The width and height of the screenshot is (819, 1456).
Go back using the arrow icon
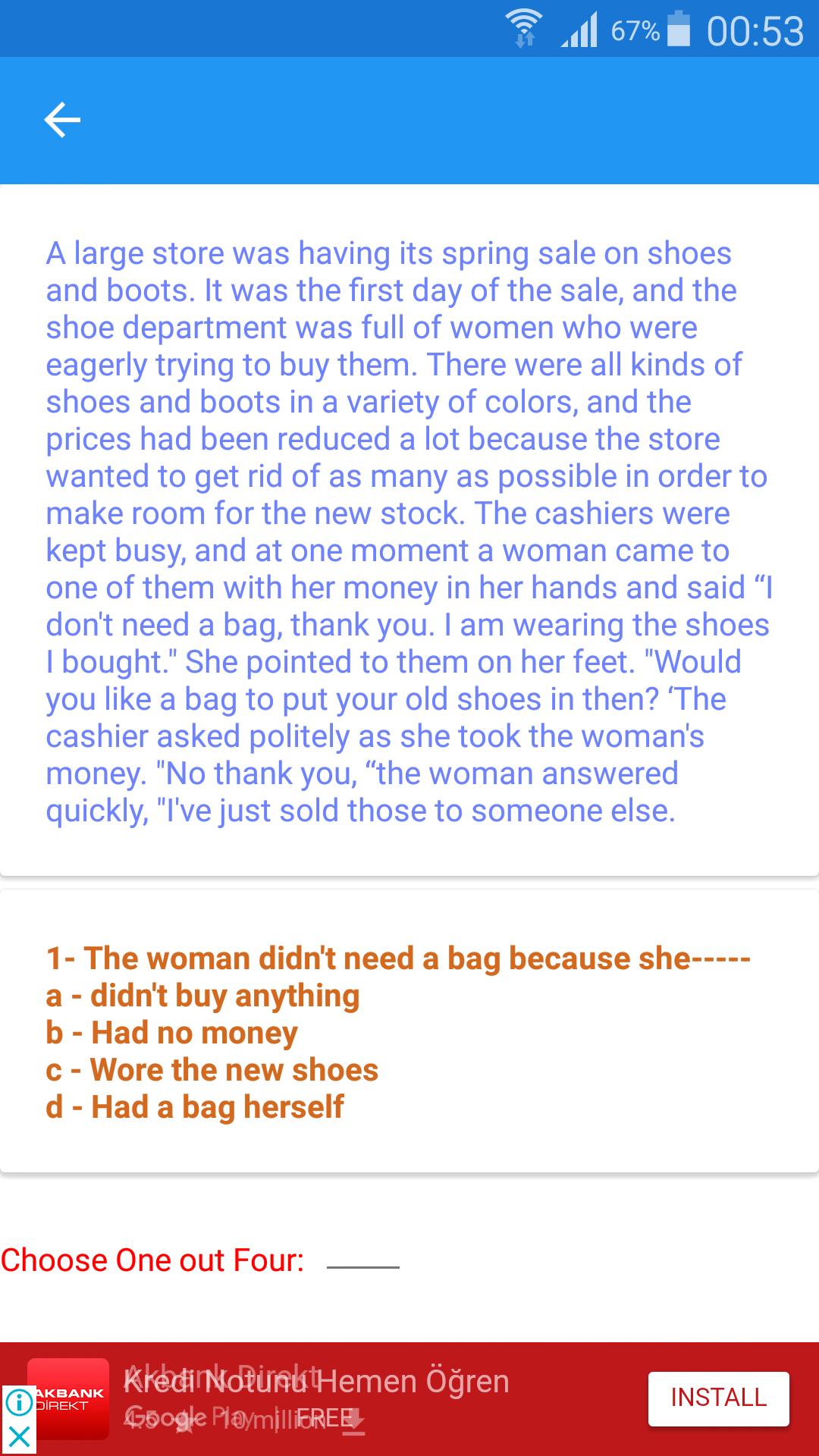(x=62, y=120)
